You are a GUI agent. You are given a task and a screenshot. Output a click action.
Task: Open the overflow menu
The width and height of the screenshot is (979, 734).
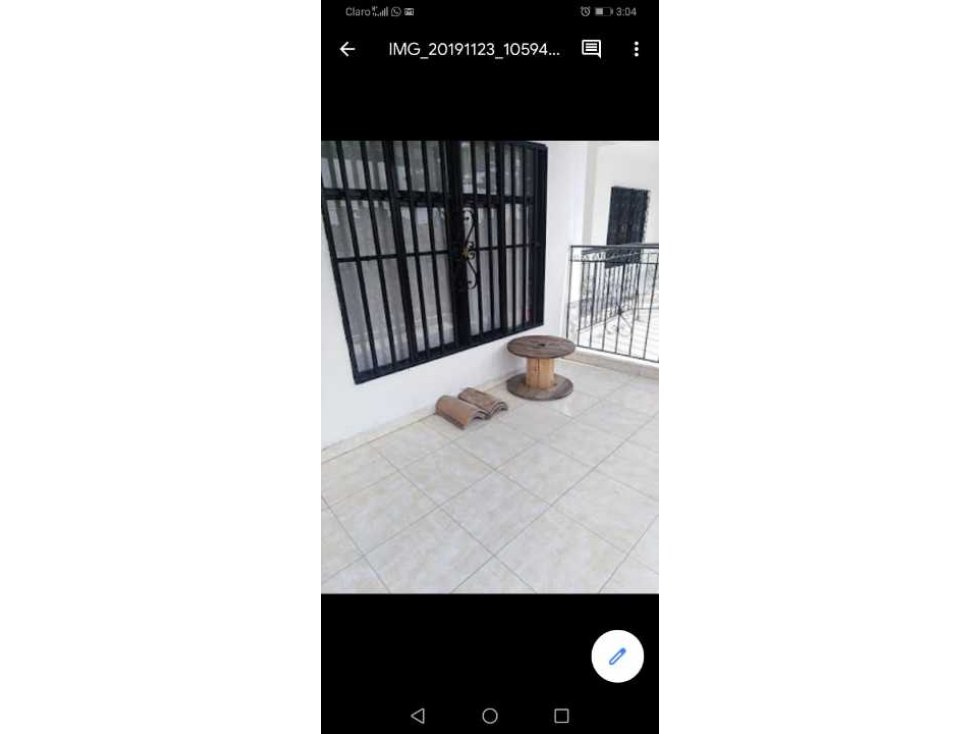[636, 49]
